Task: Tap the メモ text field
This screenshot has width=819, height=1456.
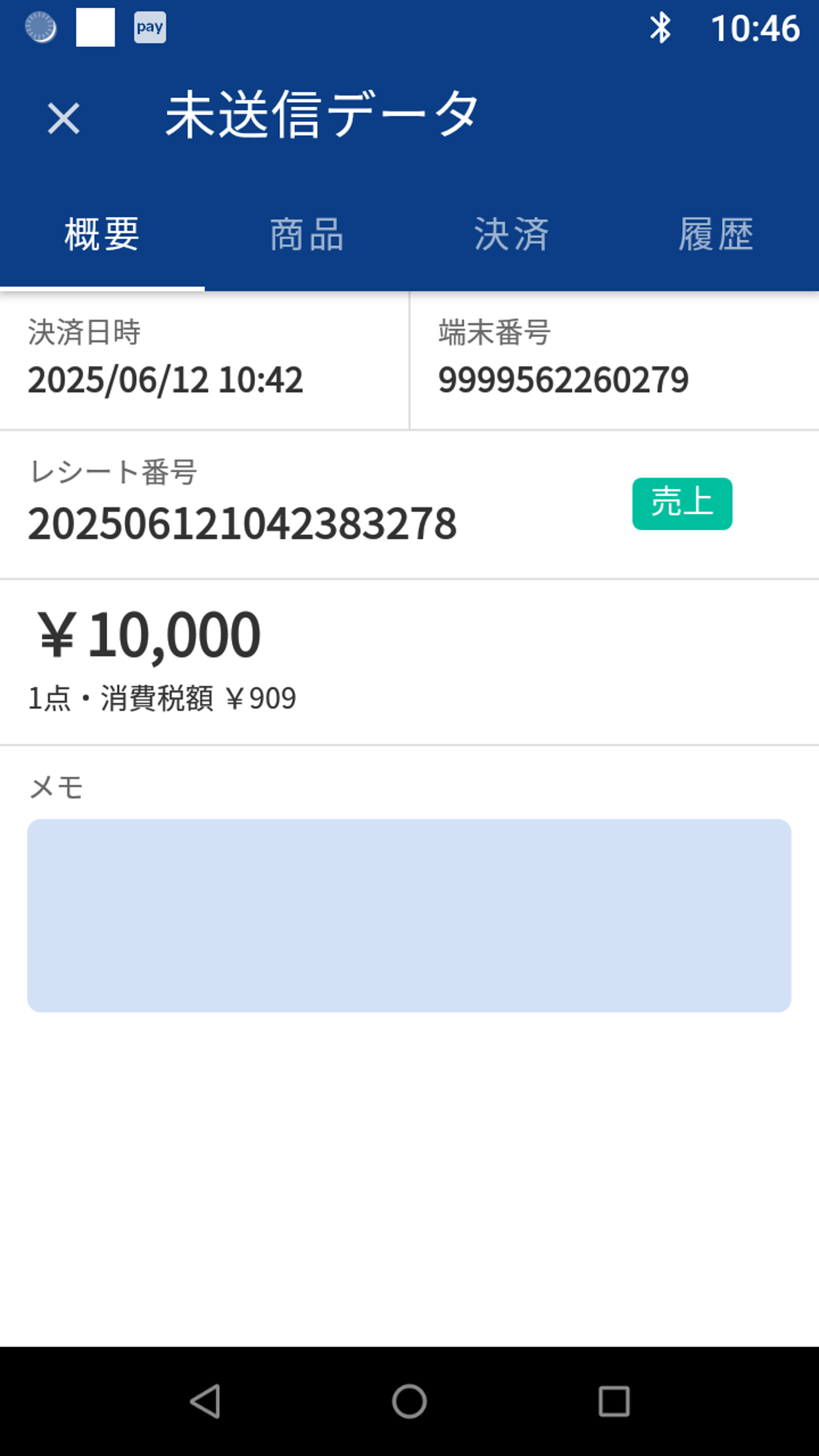Action: coord(409,915)
